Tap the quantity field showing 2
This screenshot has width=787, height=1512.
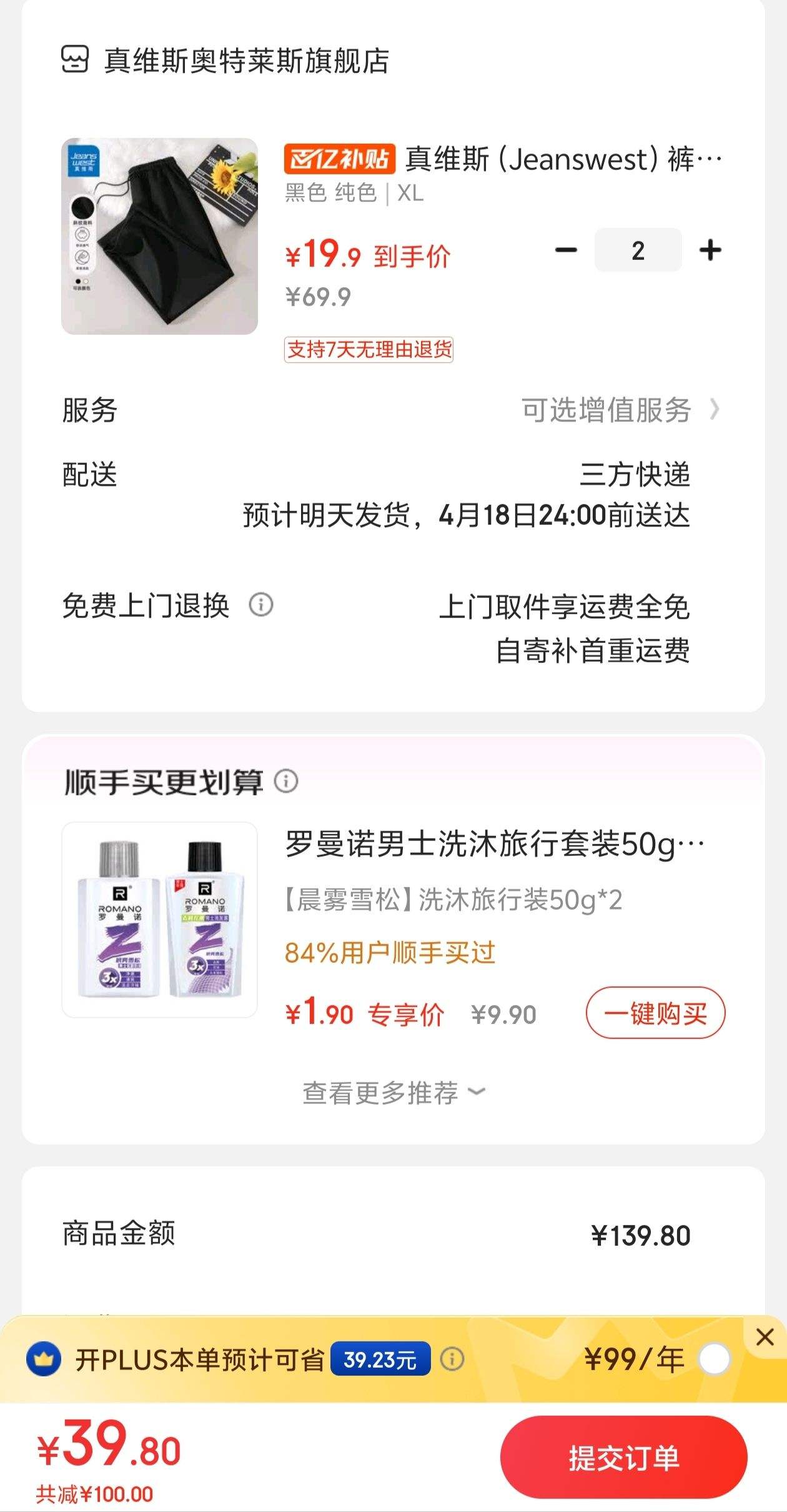tap(638, 251)
